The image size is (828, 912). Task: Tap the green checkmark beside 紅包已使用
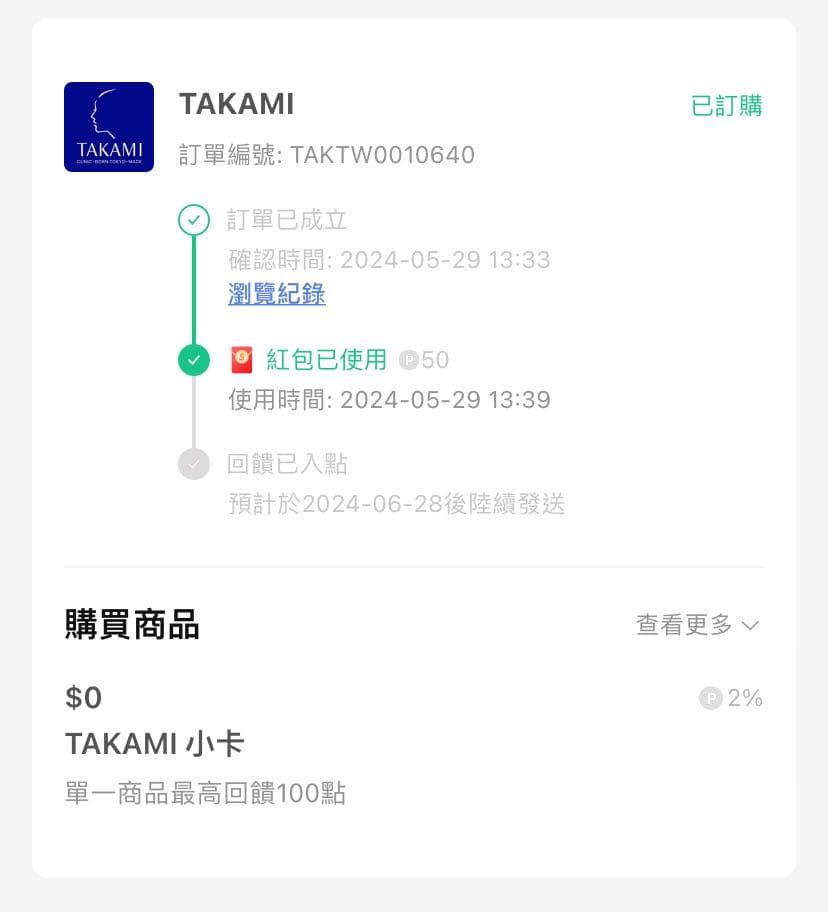(194, 360)
